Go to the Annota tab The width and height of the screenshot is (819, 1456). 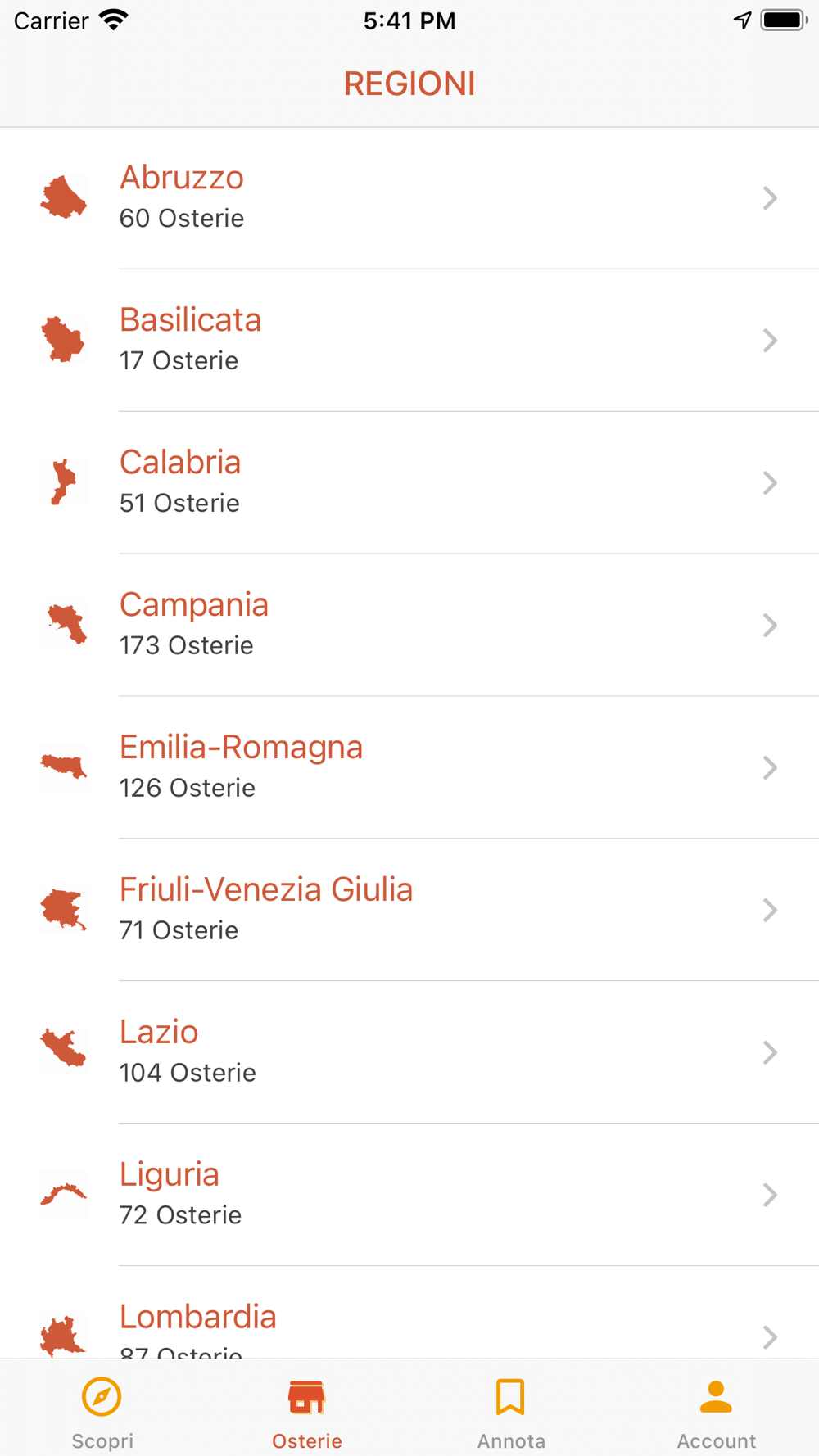(511, 1411)
